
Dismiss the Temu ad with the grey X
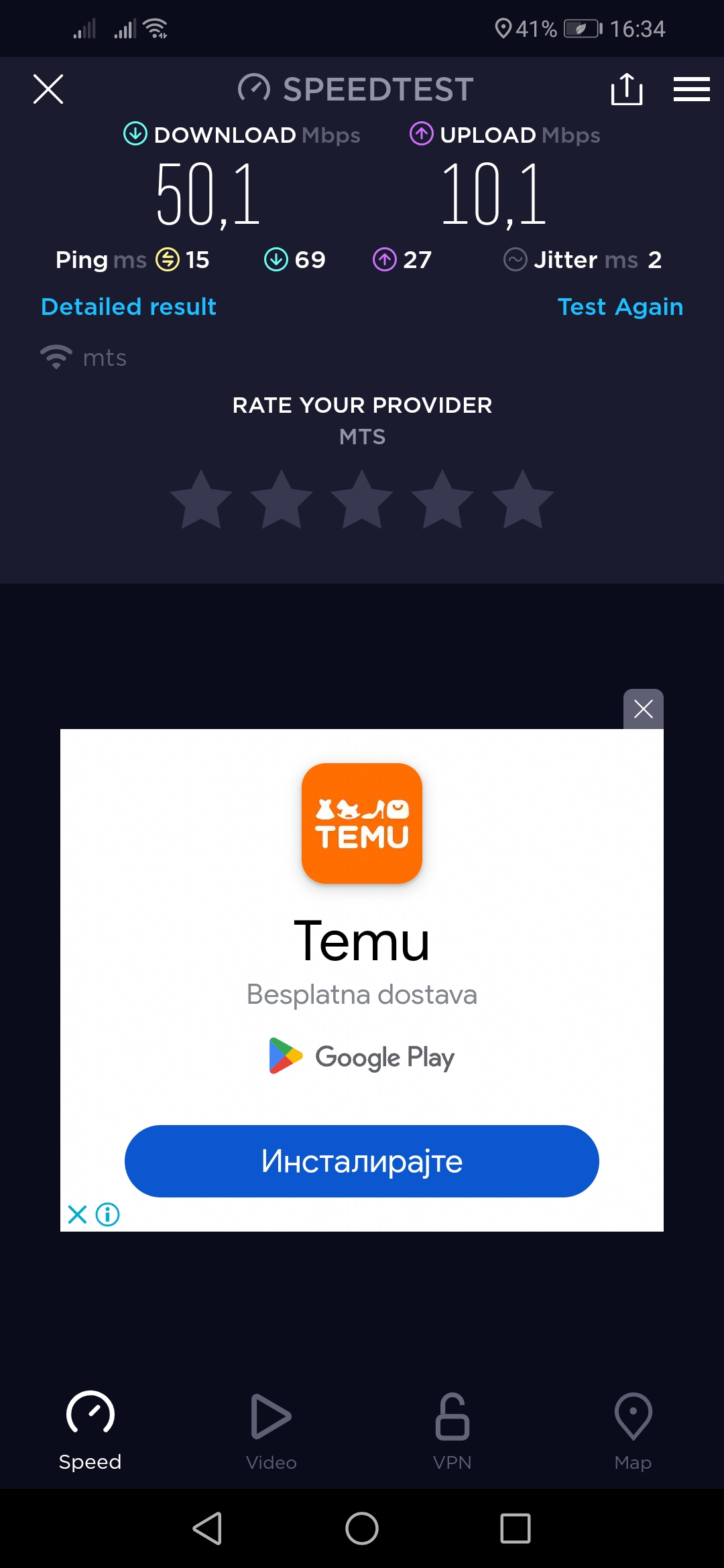click(x=643, y=709)
